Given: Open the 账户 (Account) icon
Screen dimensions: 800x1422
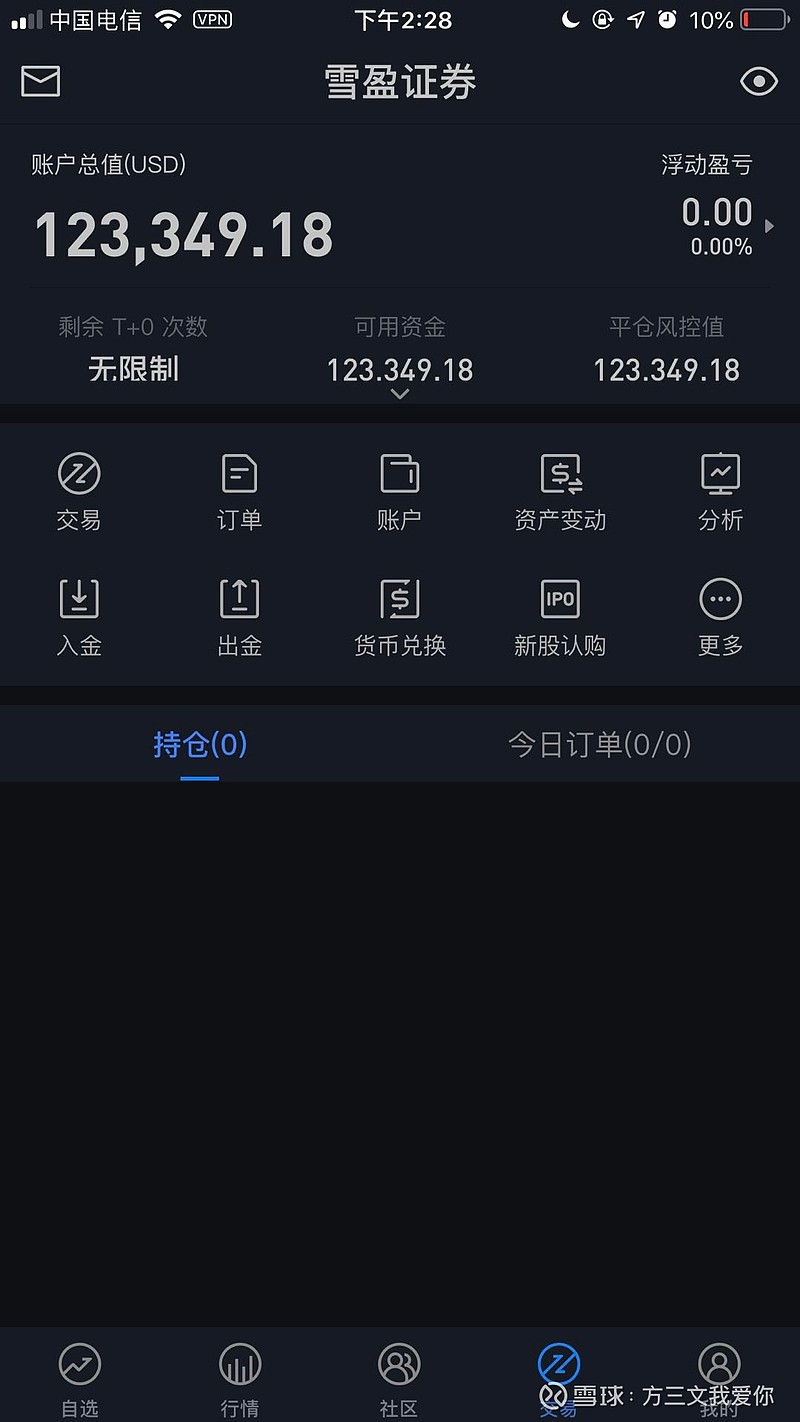Looking at the screenshot, I should click(399, 490).
